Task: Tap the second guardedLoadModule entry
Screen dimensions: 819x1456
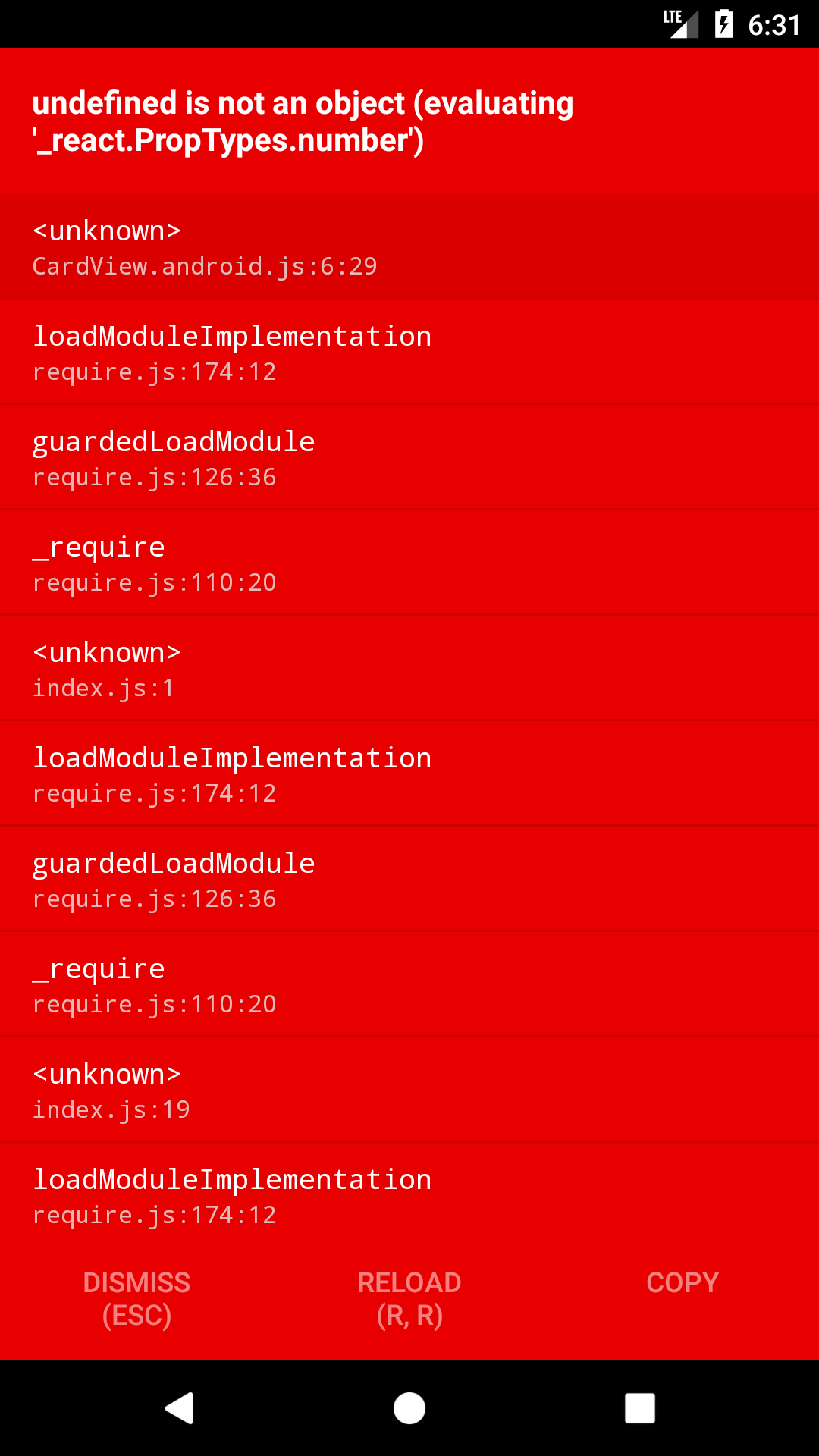Action: pos(174,878)
